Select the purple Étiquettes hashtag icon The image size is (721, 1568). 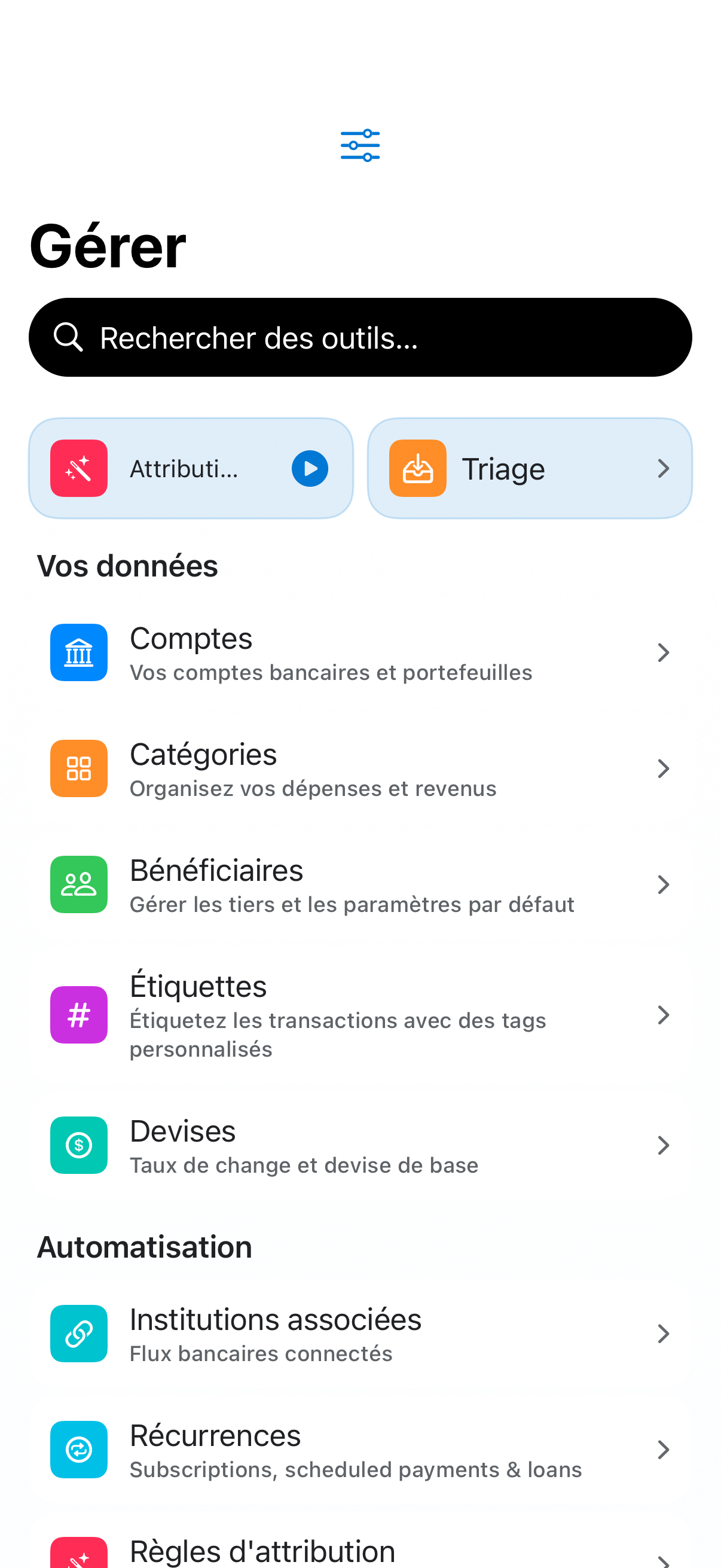tap(78, 1014)
